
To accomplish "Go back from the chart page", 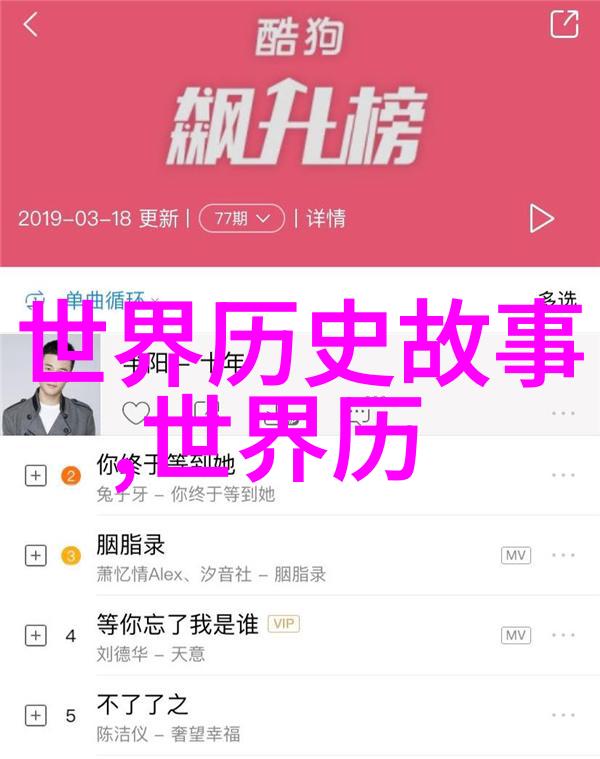I will point(31,25).
